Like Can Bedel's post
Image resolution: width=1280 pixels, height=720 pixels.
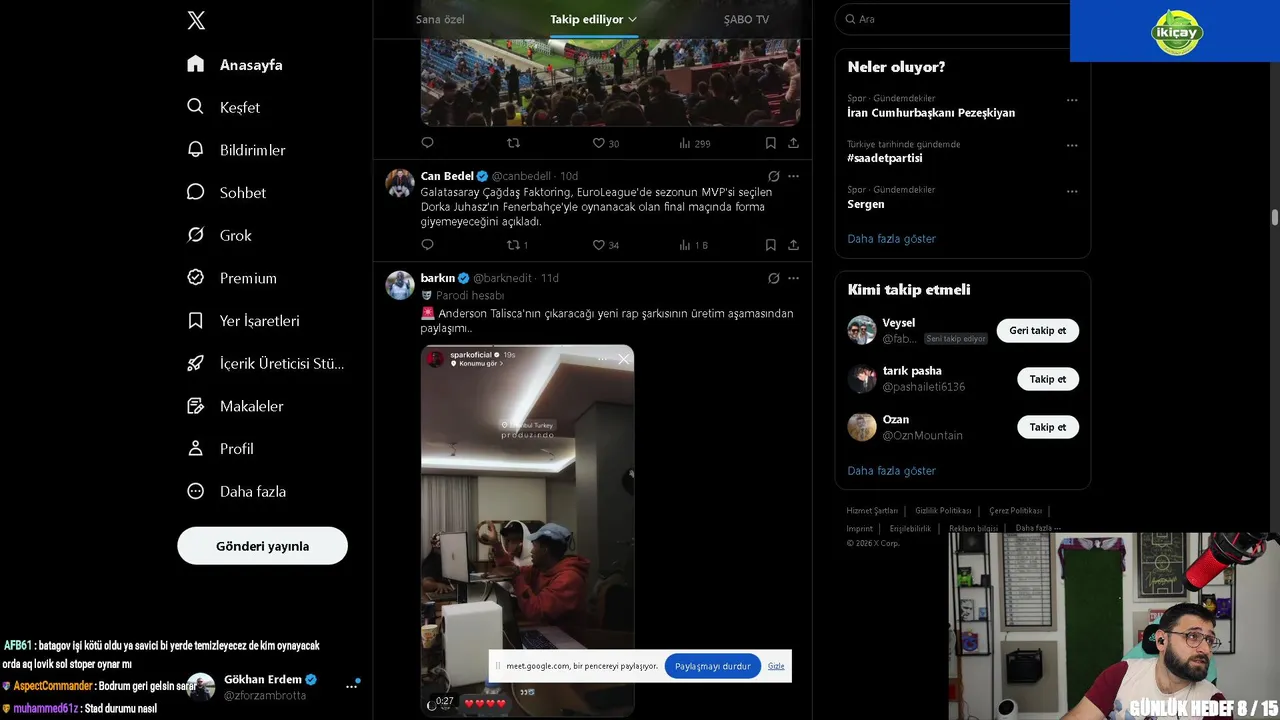point(599,245)
